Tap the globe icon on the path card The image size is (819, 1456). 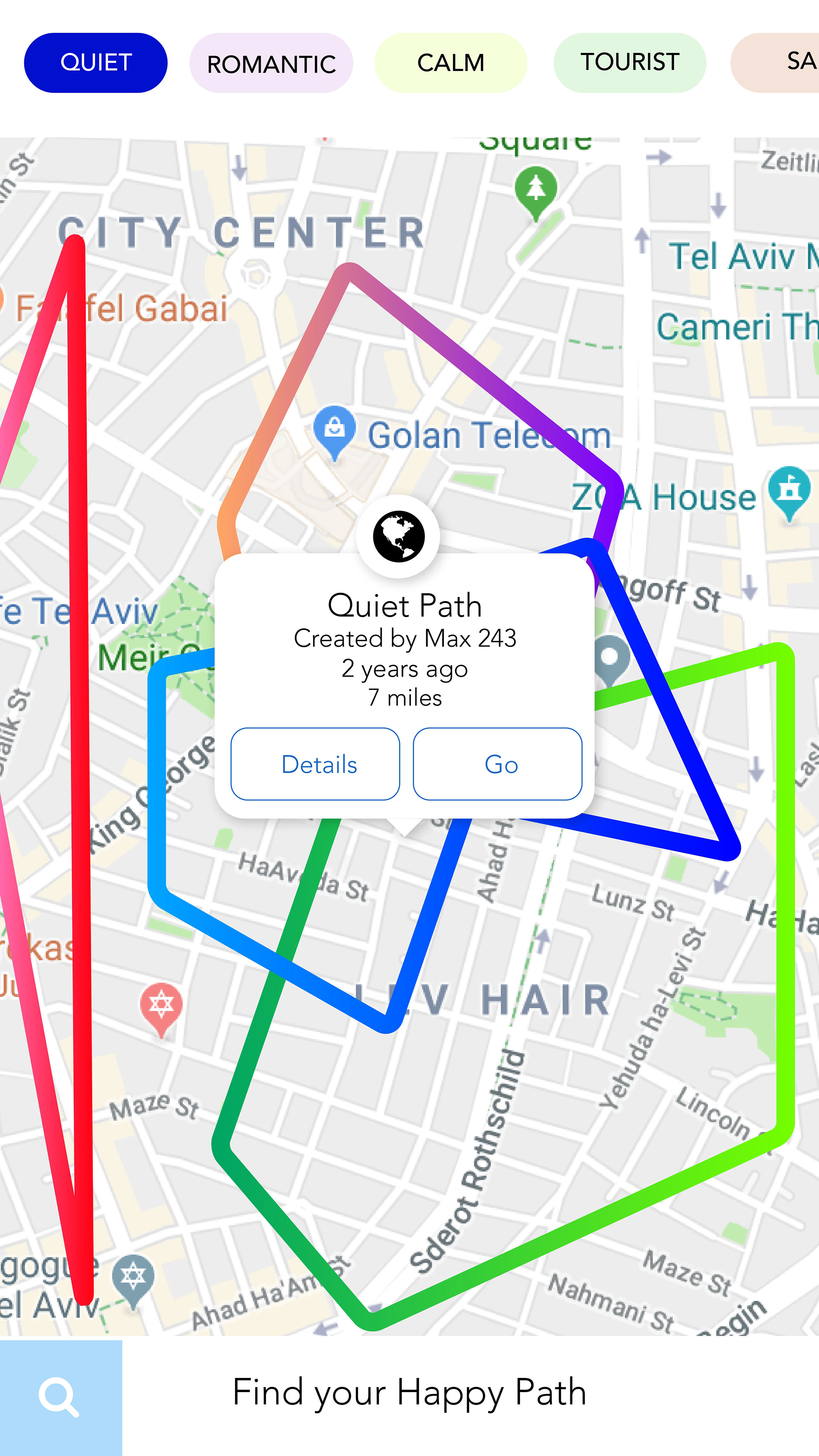(x=398, y=536)
